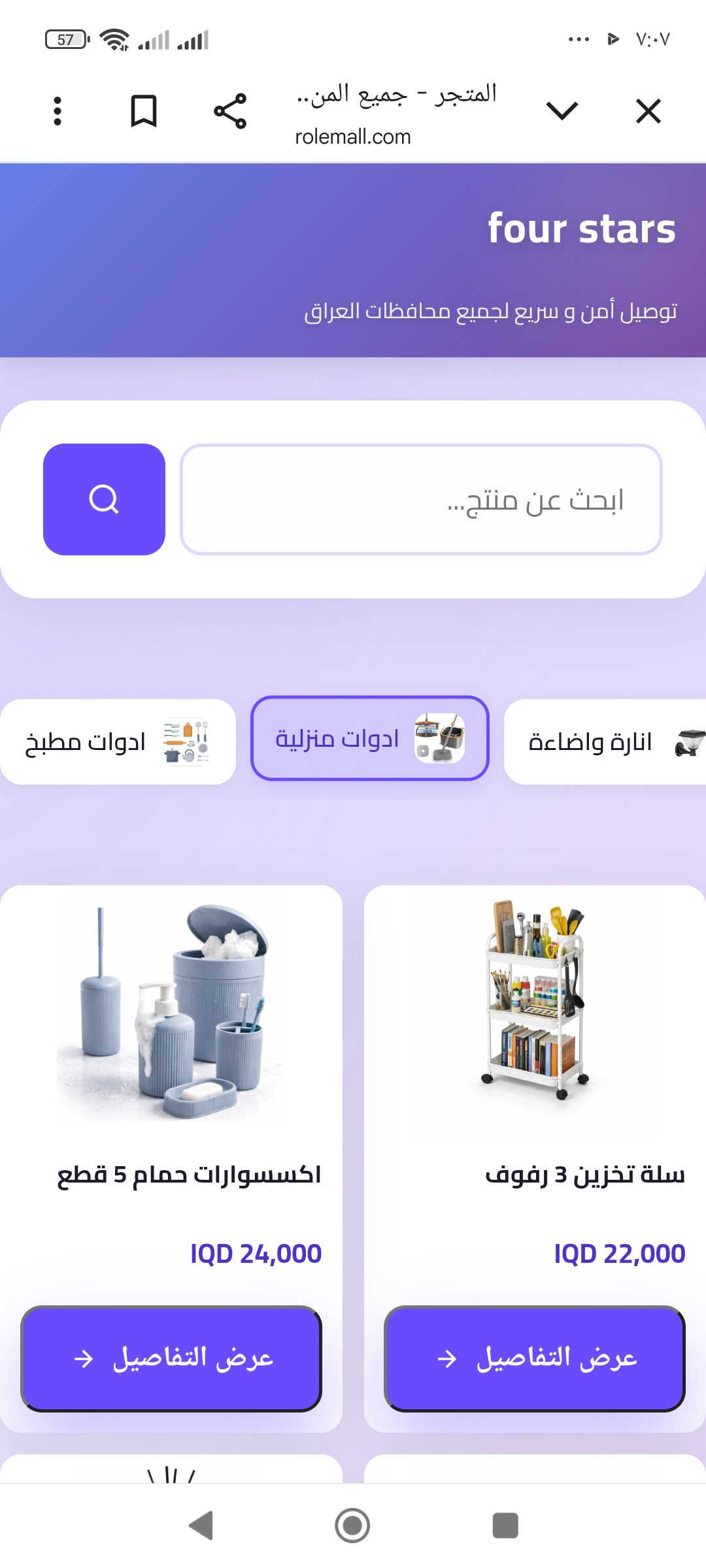Switch to the ادوات مطبخ category
706x1568 pixels.
coord(118,742)
